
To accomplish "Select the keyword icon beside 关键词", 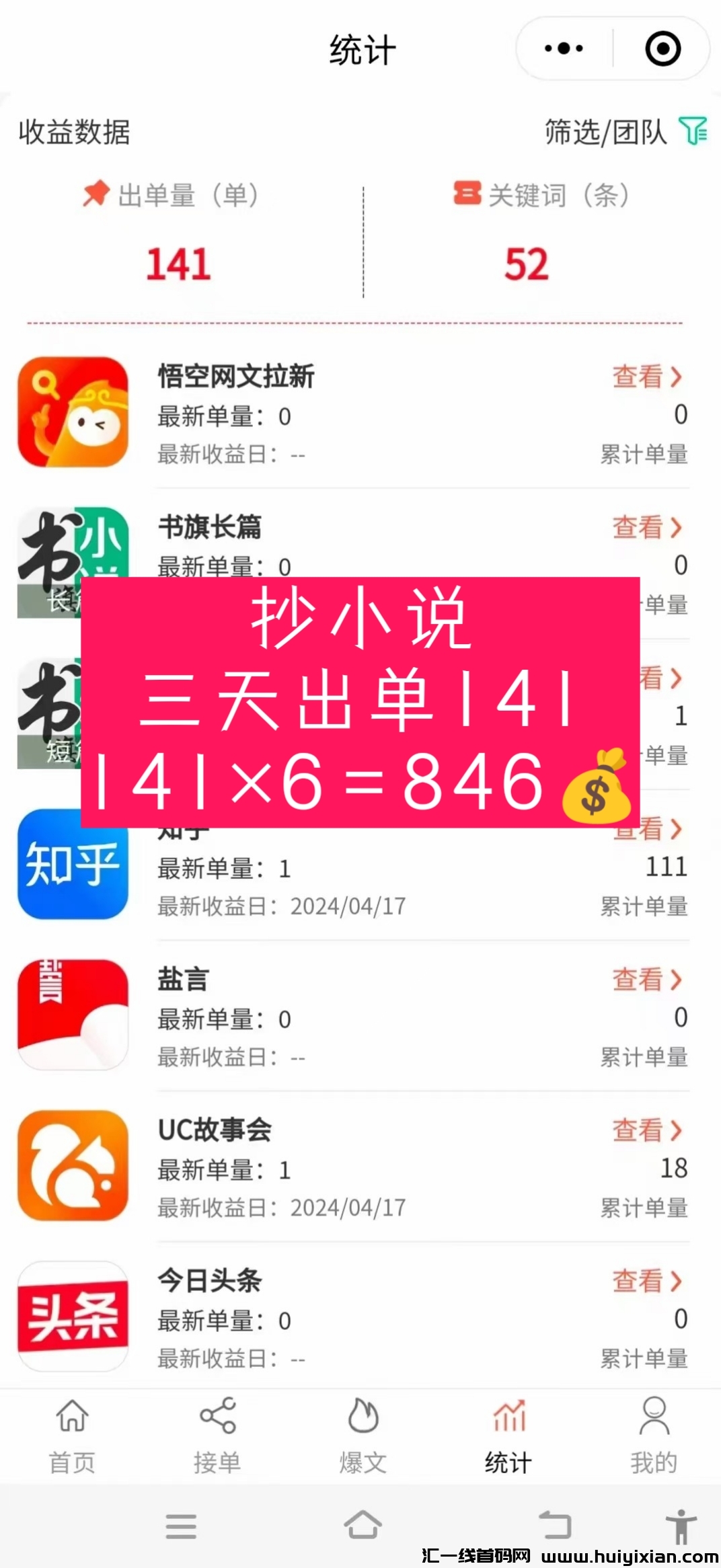I will tap(467, 194).
